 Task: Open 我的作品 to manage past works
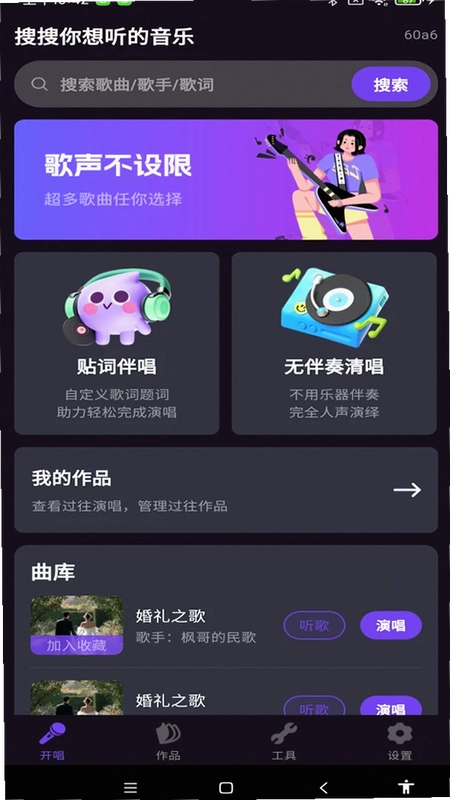coord(226,490)
